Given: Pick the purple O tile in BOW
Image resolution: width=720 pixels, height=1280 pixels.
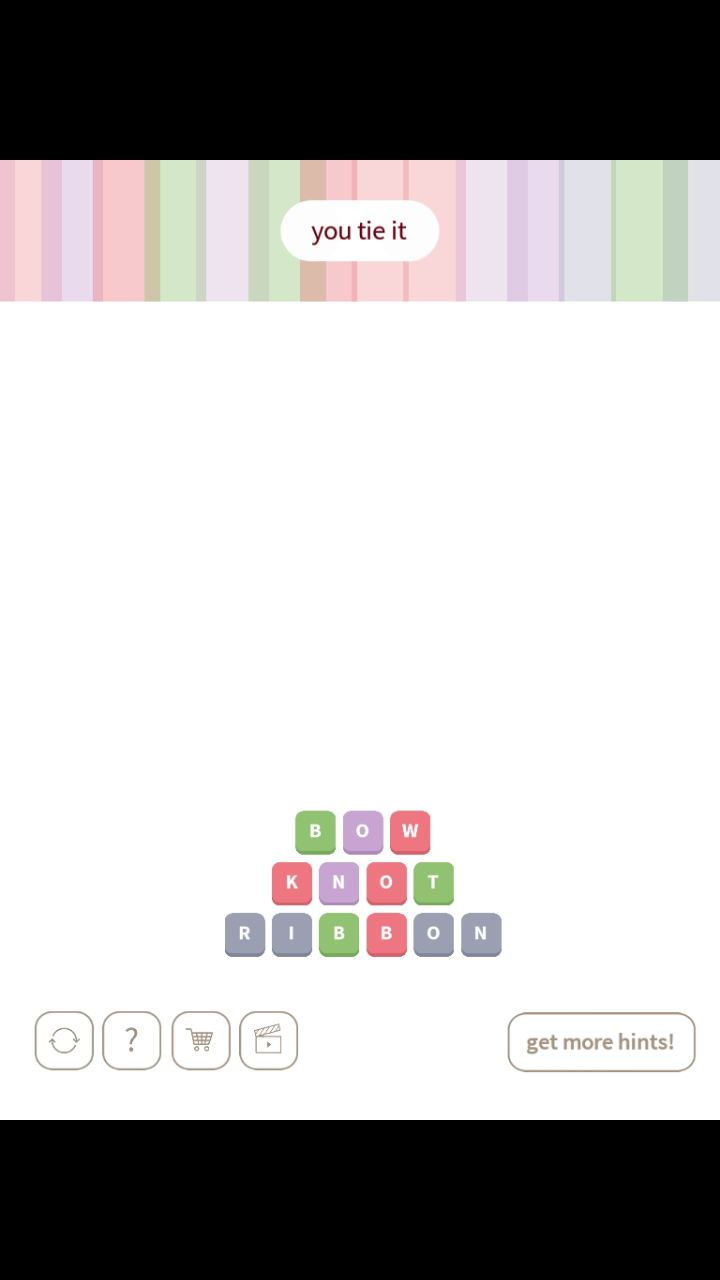Looking at the screenshot, I should tap(363, 831).
